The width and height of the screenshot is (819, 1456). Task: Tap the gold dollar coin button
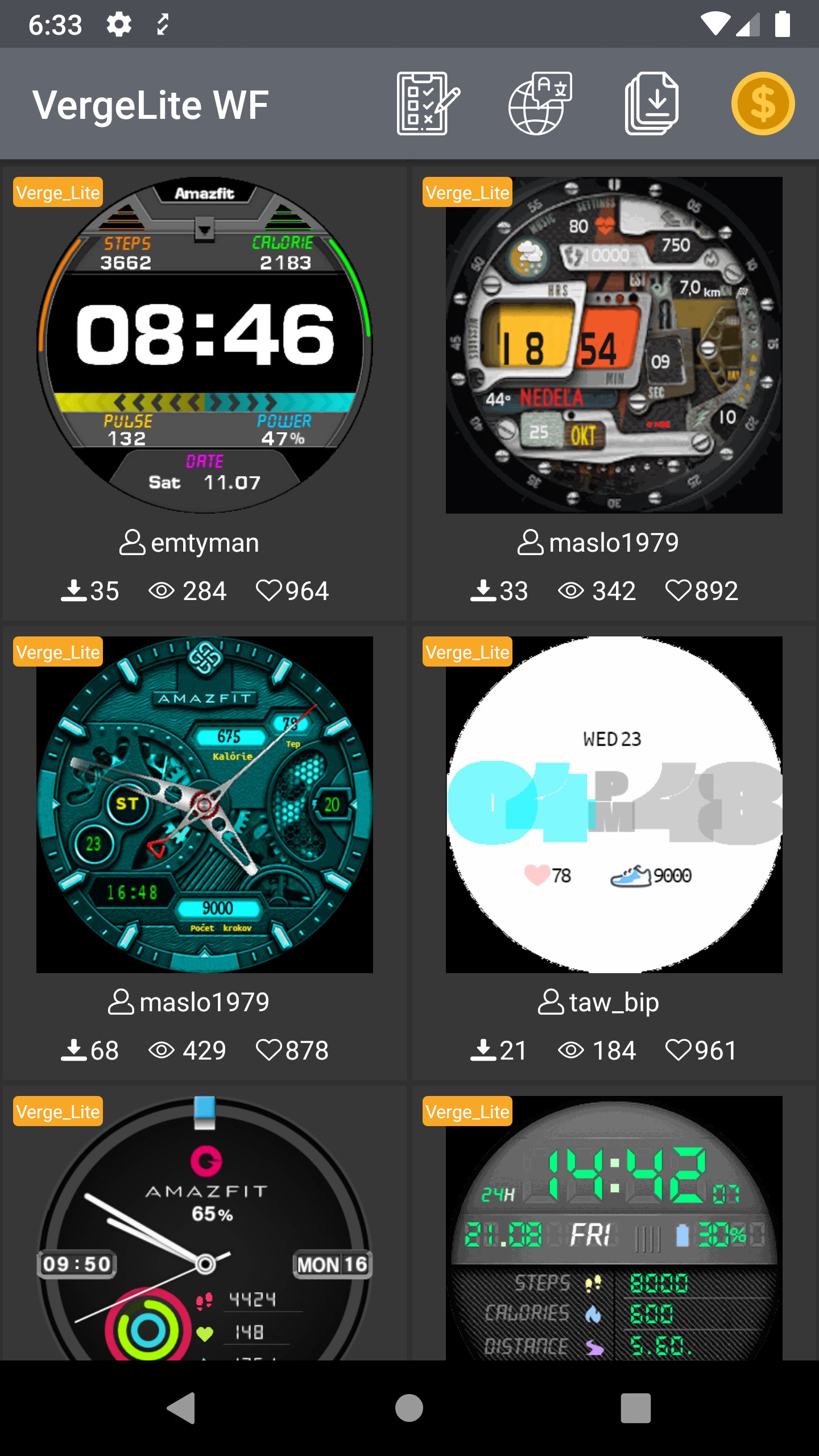(x=763, y=104)
